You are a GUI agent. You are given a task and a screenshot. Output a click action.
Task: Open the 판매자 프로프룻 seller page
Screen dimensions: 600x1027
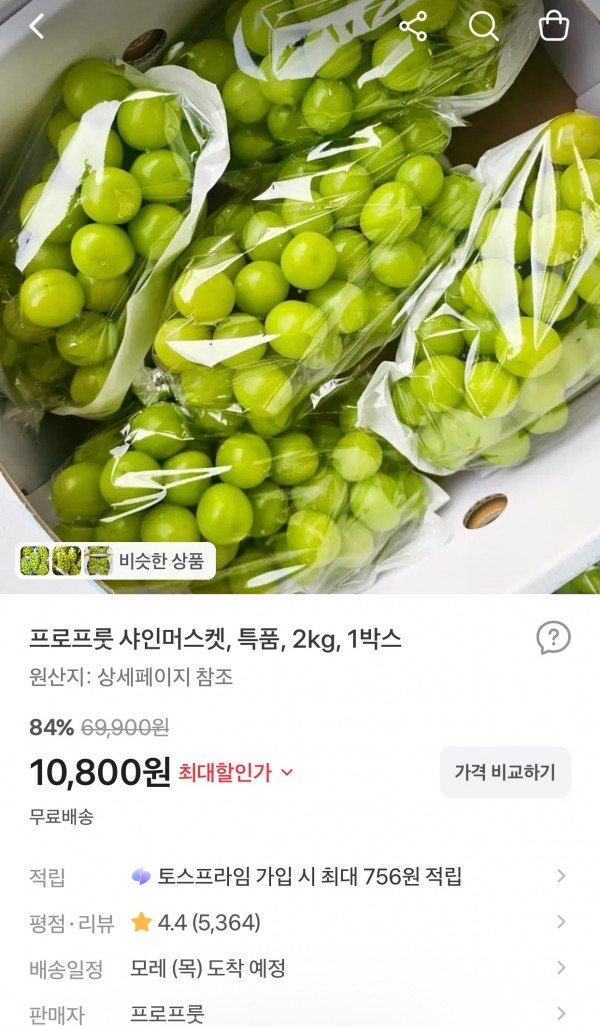pos(300,1012)
